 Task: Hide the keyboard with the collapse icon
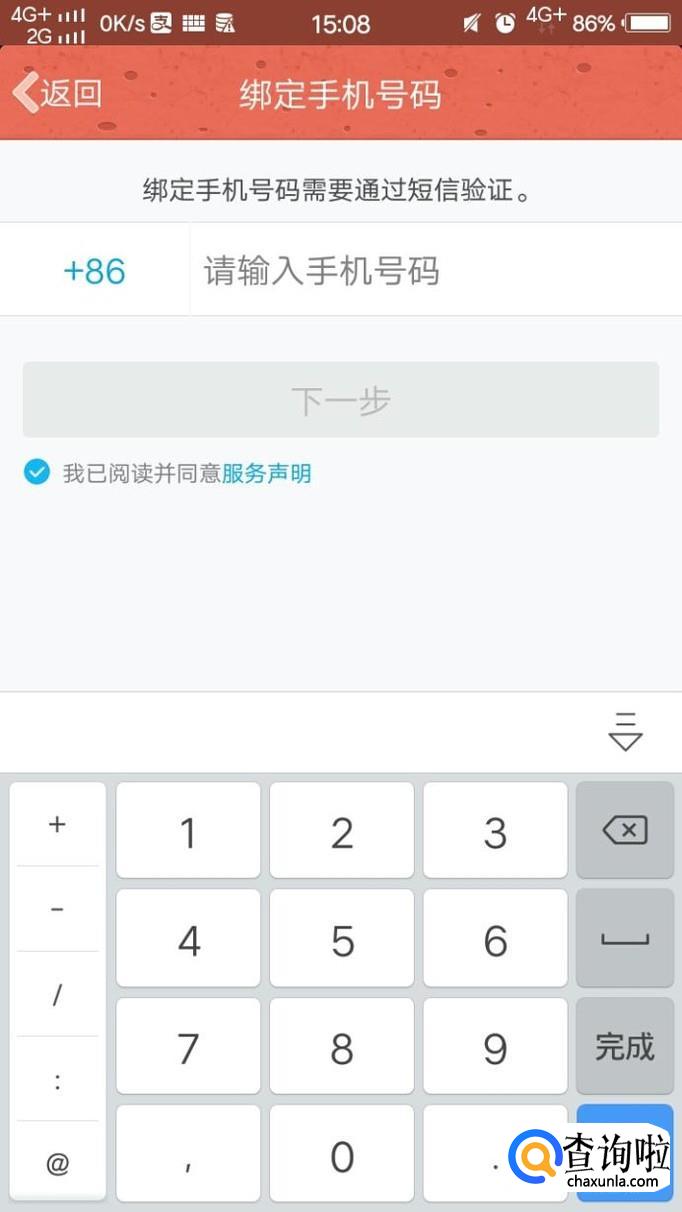[625, 731]
